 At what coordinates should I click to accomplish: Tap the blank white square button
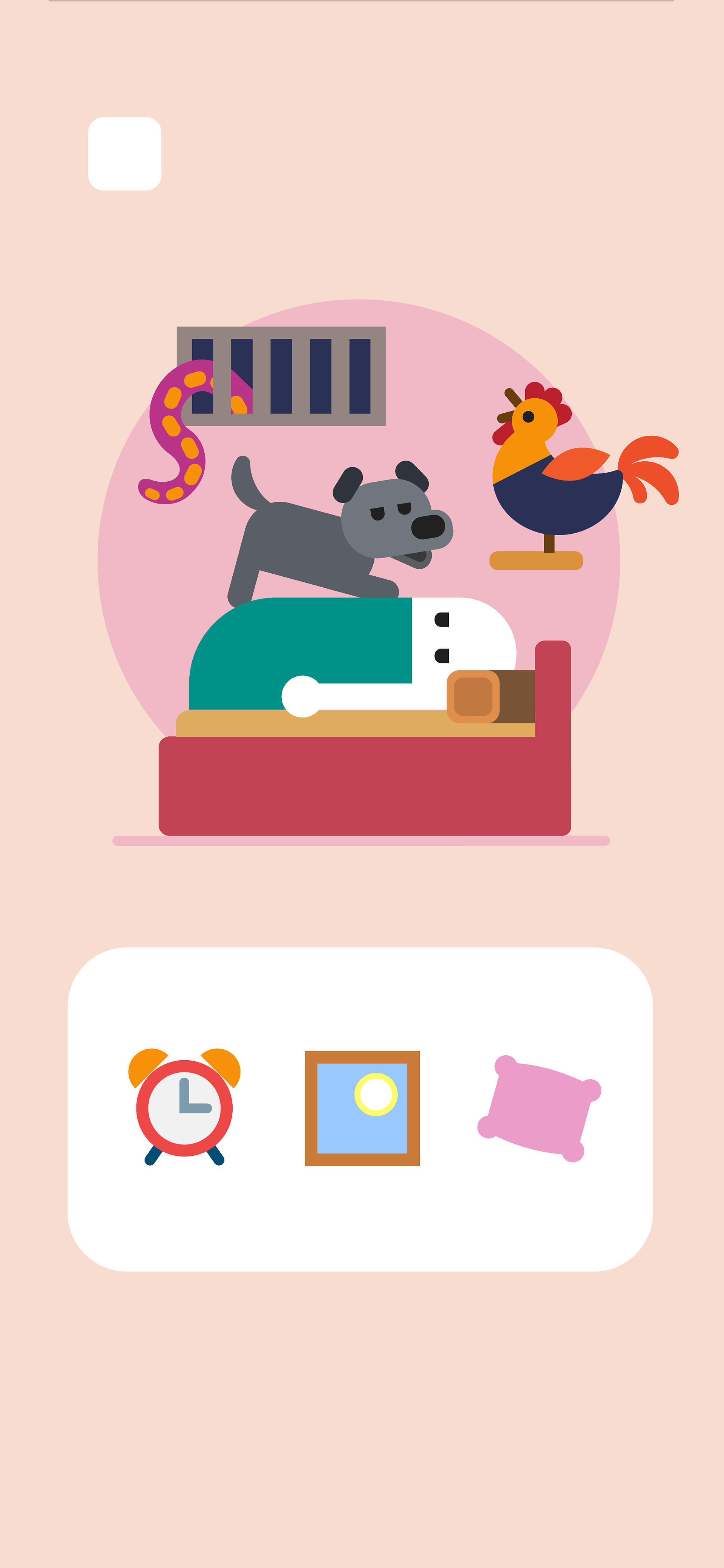coord(125,154)
